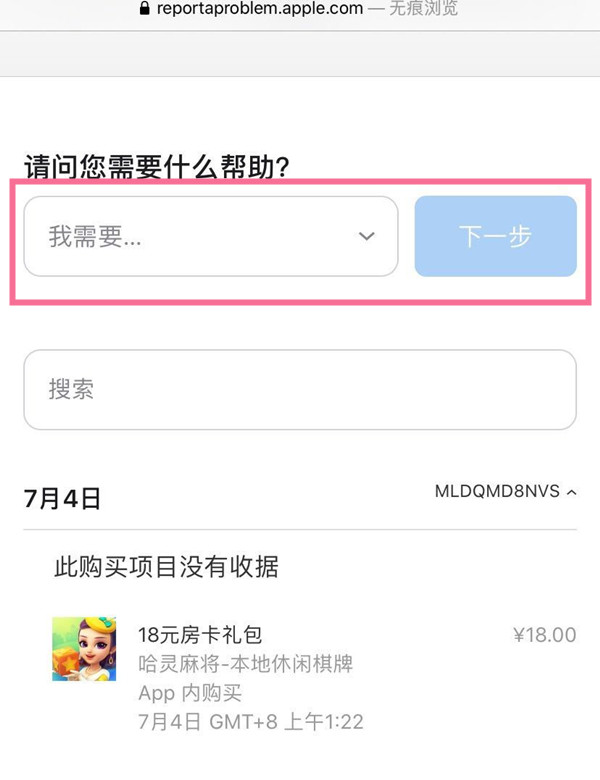Open the 我需要... dropdown
The image size is (600, 780).
point(211,236)
